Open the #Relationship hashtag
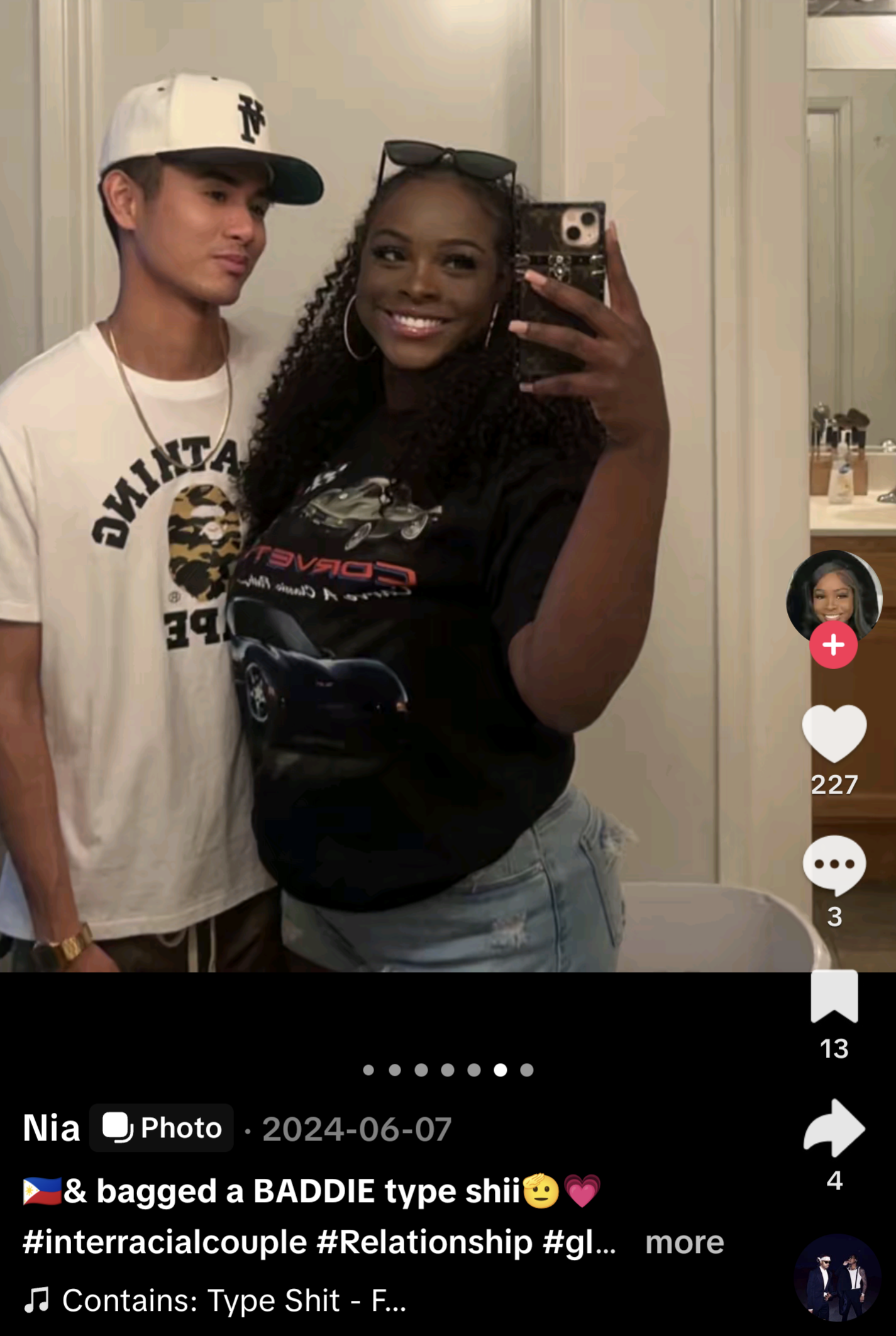896x1336 pixels. [x=424, y=1242]
